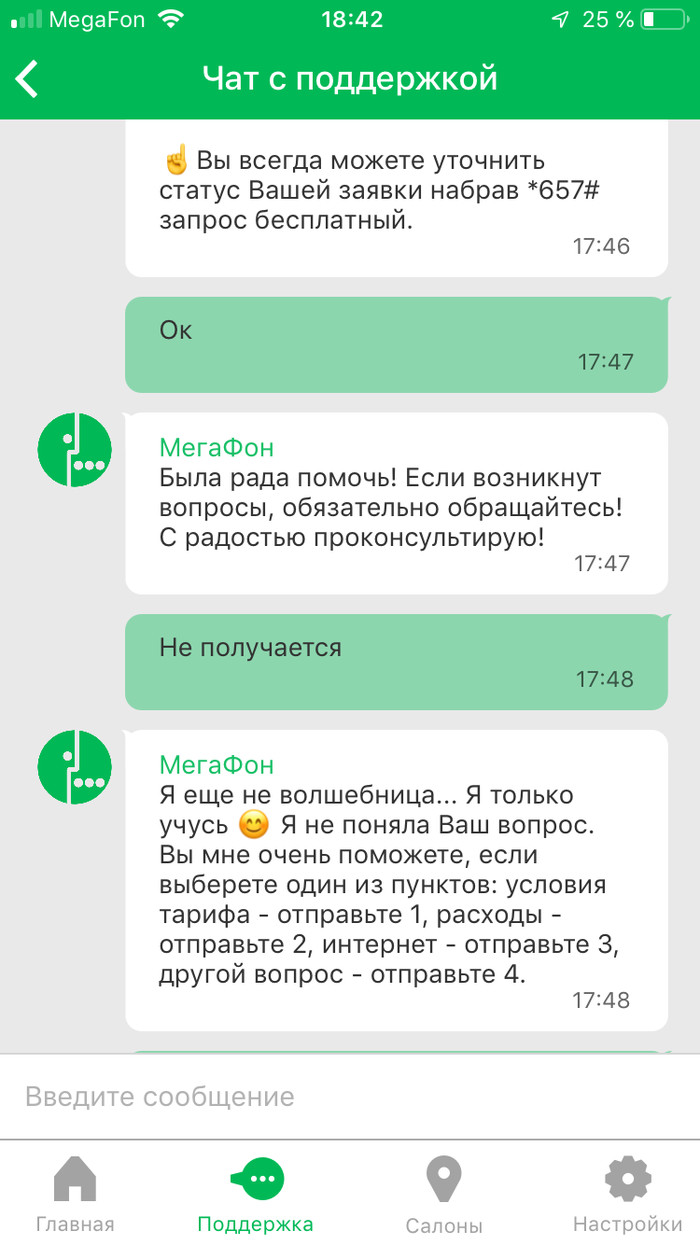Image resolution: width=700 pixels, height=1245 pixels.
Task: Open the Настройки tab
Action: [x=627, y=1193]
